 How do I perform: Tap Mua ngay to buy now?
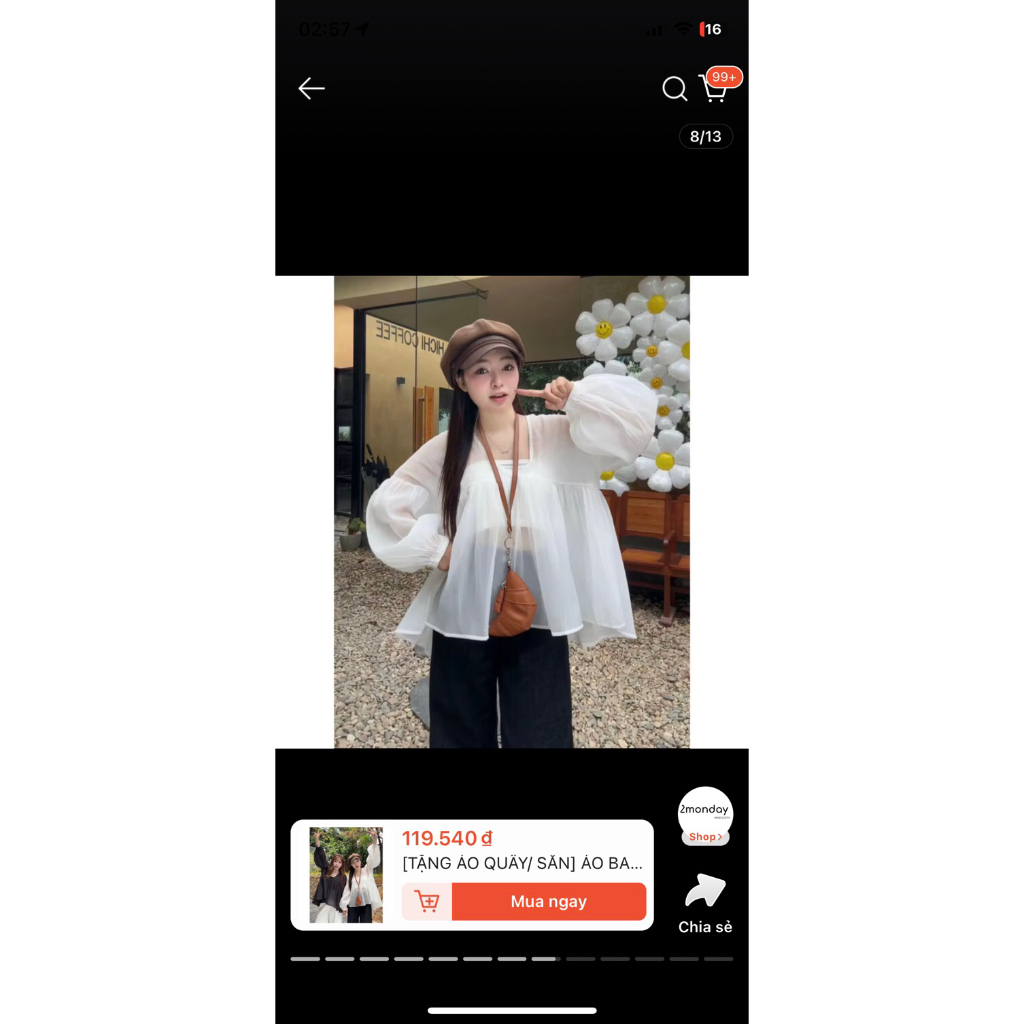point(548,902)
